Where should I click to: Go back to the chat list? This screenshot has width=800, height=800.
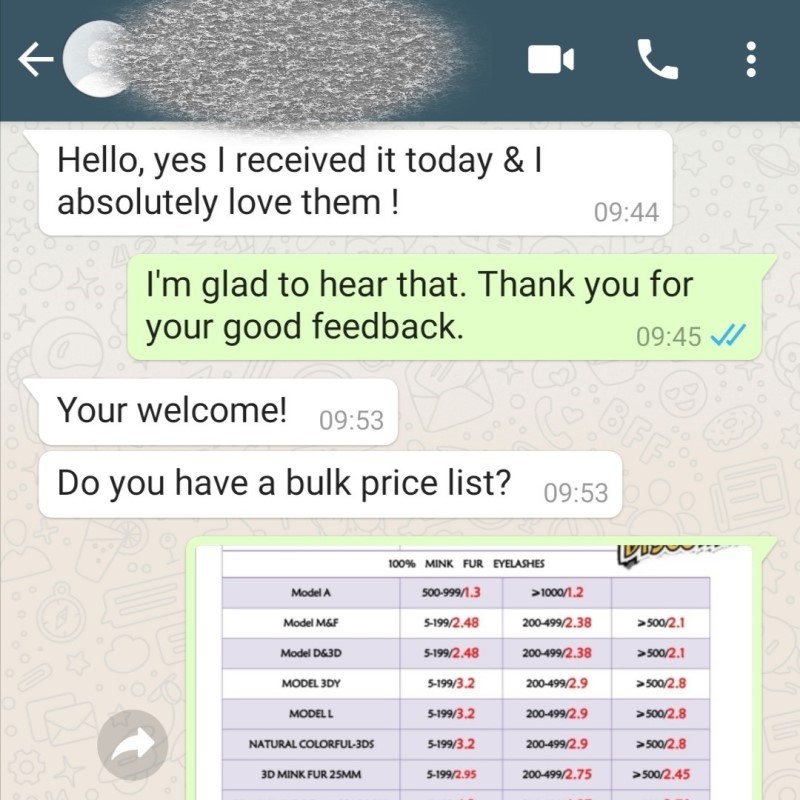35,61
